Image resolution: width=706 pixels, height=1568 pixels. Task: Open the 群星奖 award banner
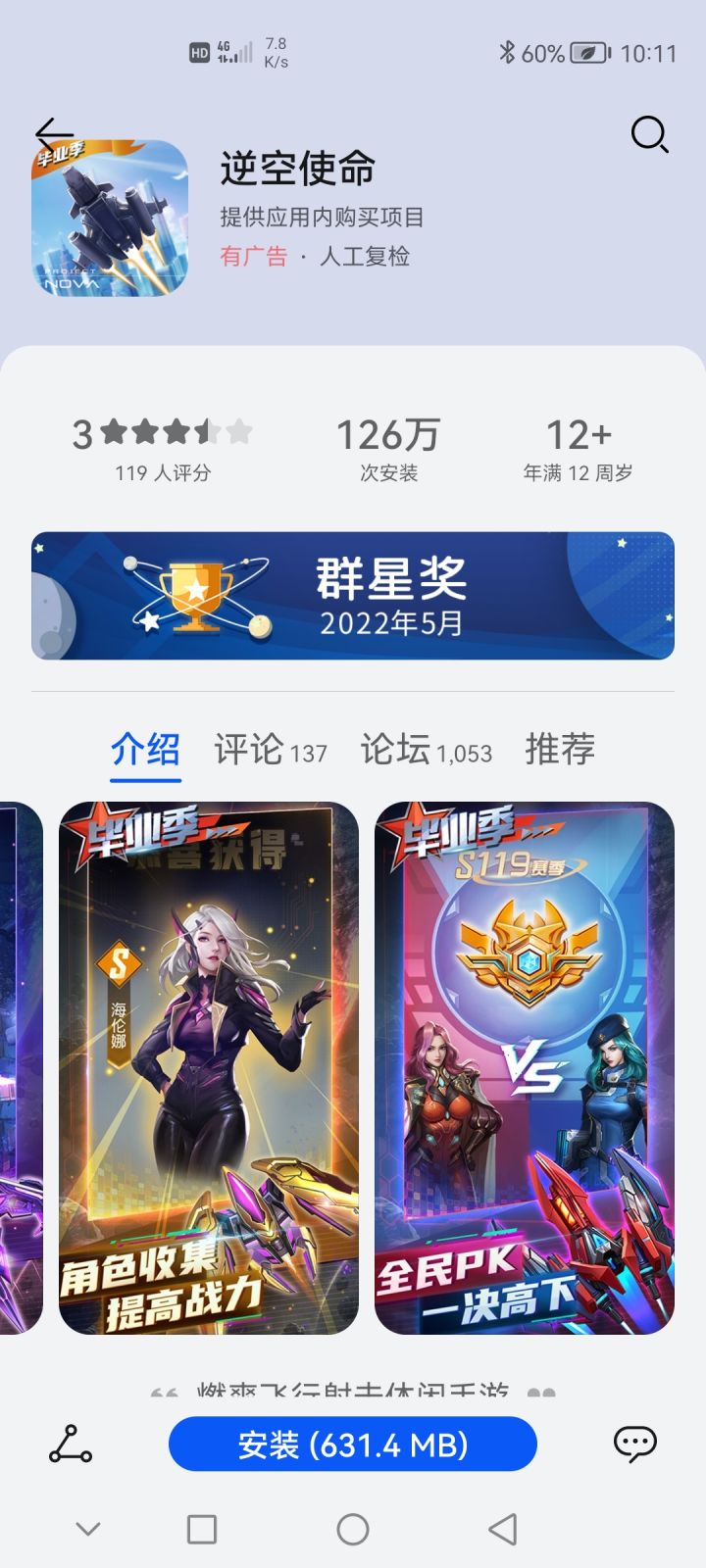click(x=353, y=595)
